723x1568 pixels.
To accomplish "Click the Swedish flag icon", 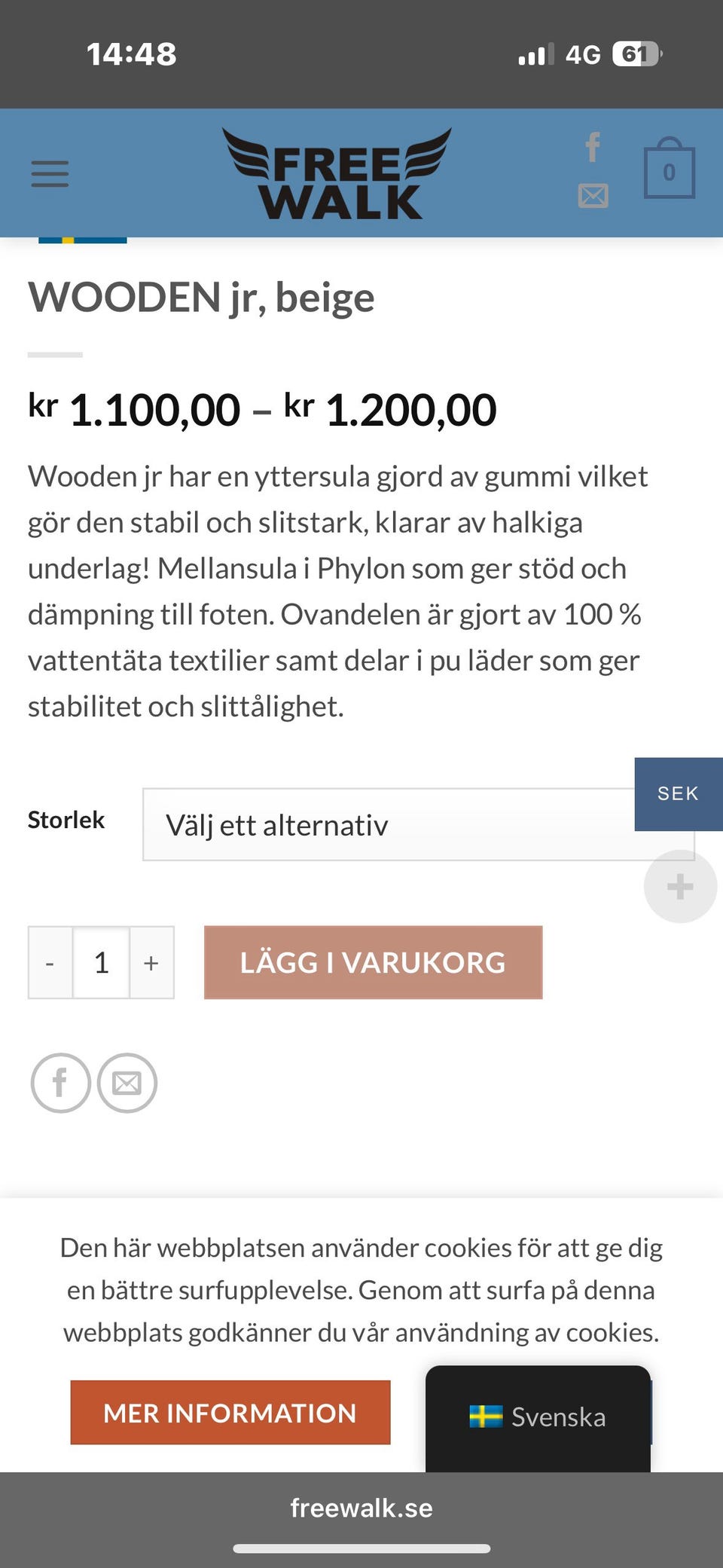I will [x=486, y=1416].
